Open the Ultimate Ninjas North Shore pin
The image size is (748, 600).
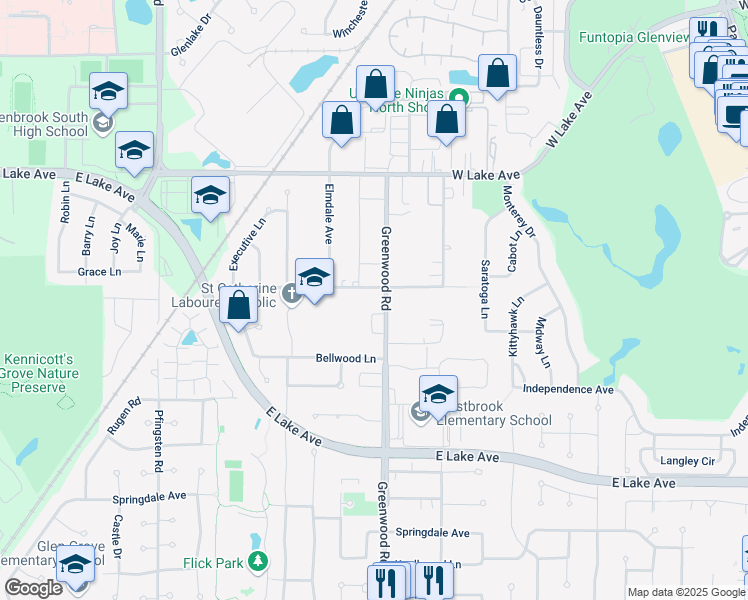[459, 98]
